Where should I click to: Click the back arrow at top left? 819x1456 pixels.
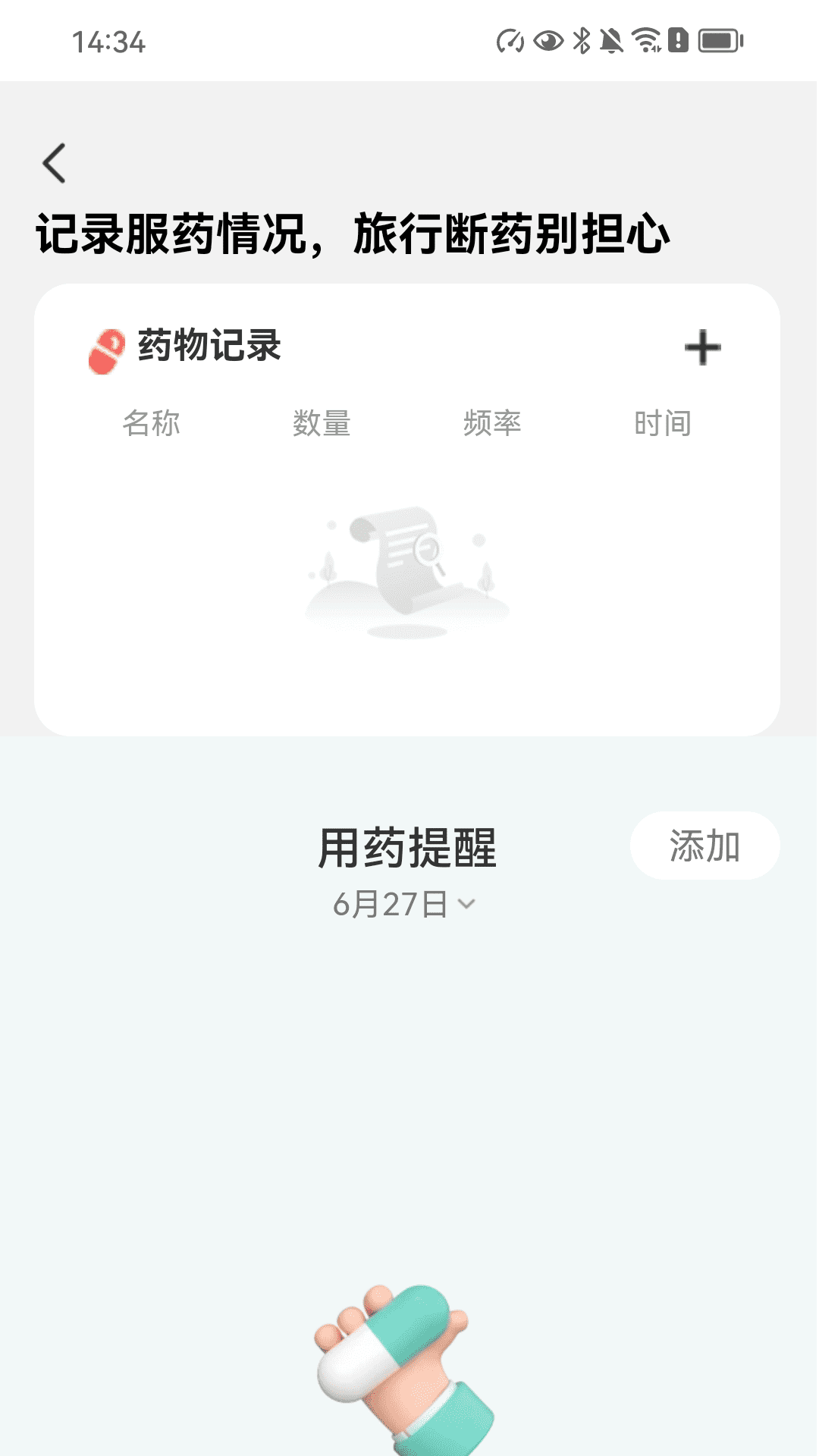tap(55, 163)
